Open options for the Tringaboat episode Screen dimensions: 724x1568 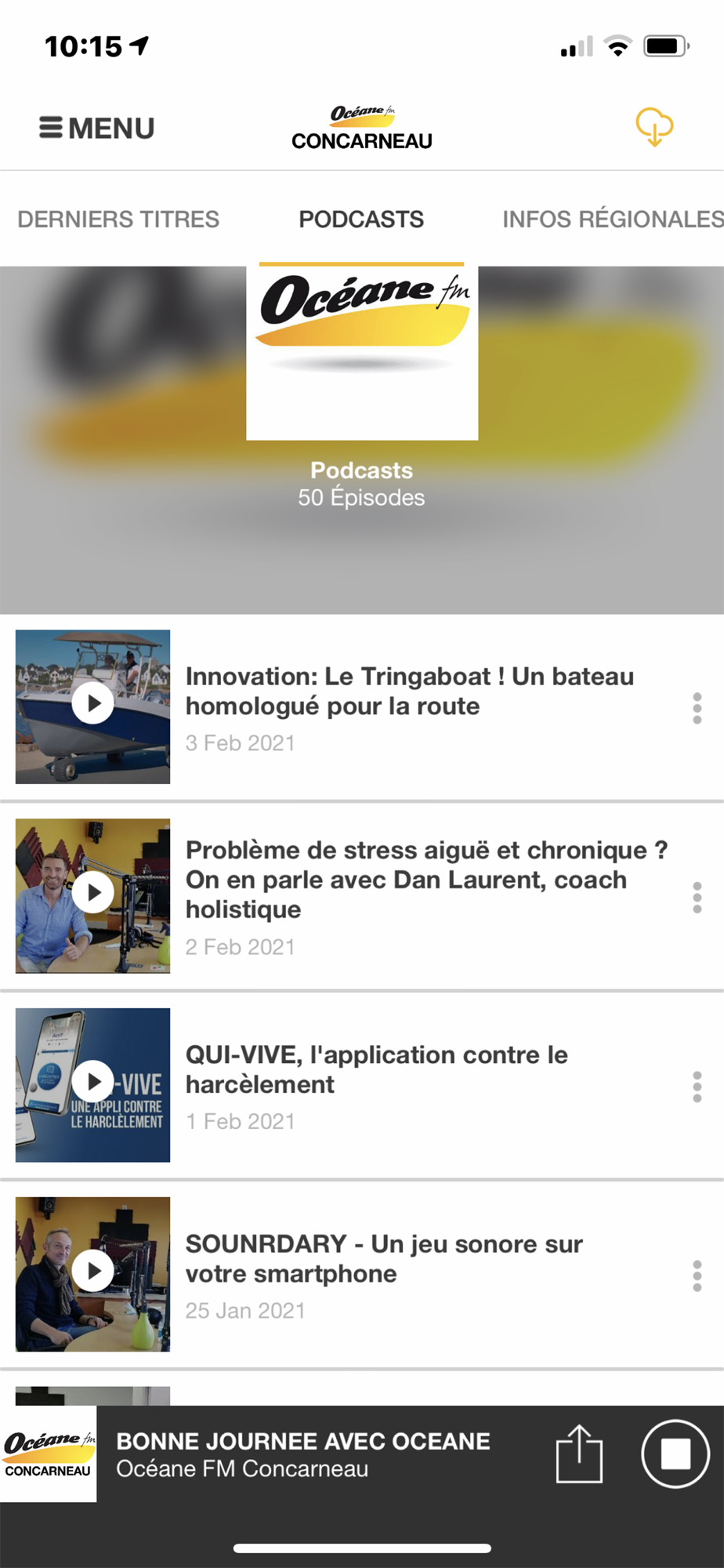697,708
